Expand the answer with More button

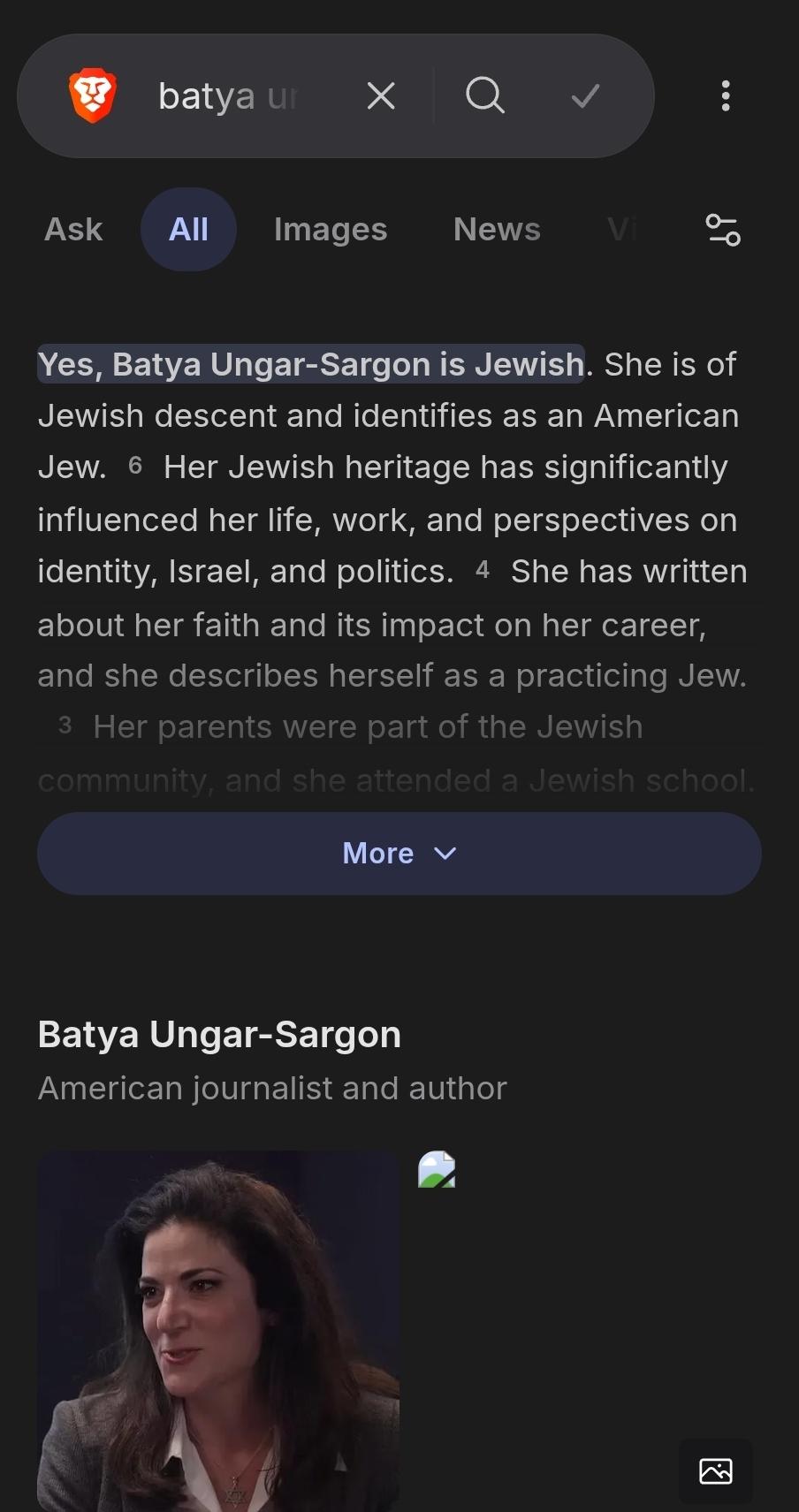(399, 854)
